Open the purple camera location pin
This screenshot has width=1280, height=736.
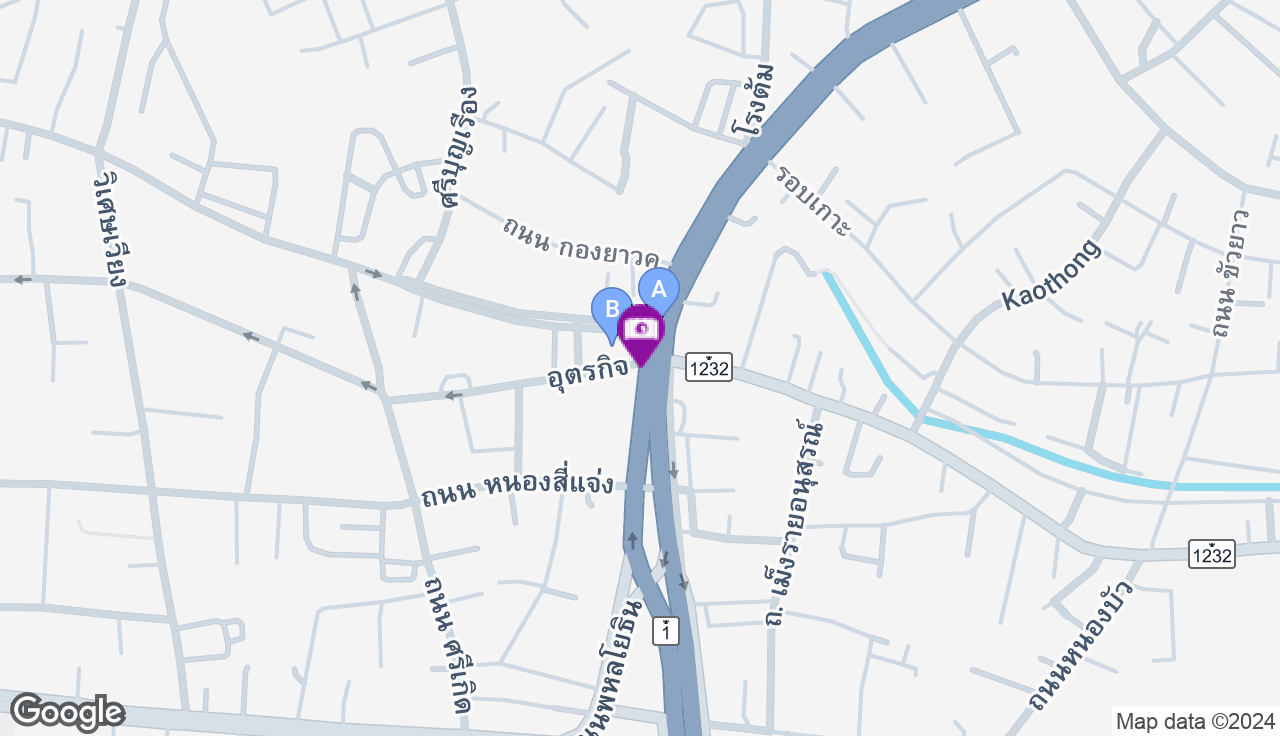coord(641,331)
